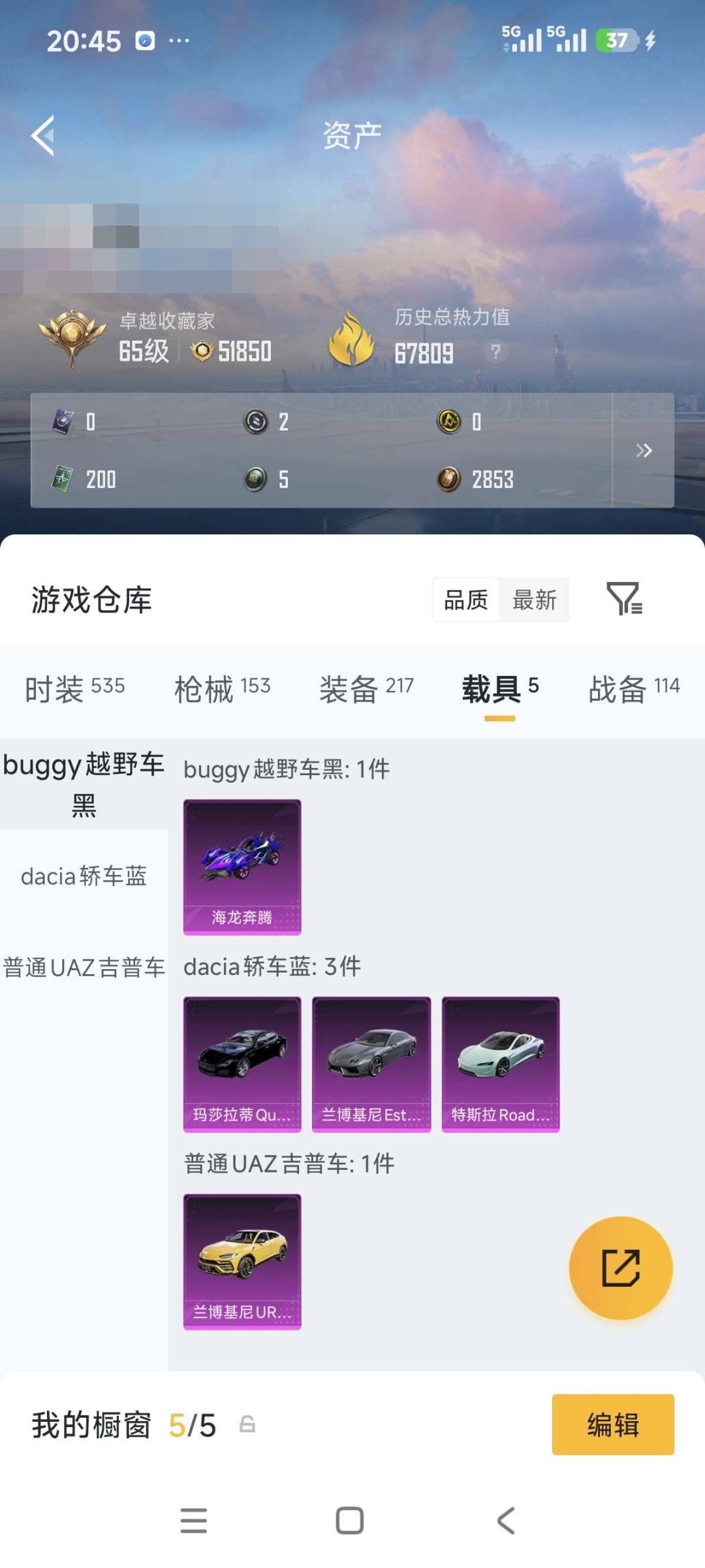Viewport: 705px width, 1568px height.
Task: Select the 品质 sort option
Action: 465,600
